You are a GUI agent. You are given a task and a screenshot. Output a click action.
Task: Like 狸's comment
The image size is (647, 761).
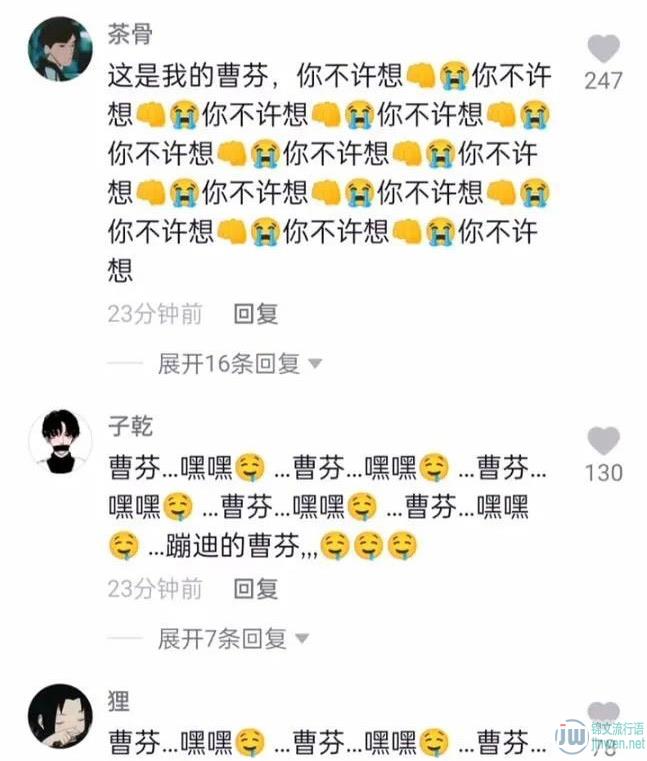[x=603, y=714]
